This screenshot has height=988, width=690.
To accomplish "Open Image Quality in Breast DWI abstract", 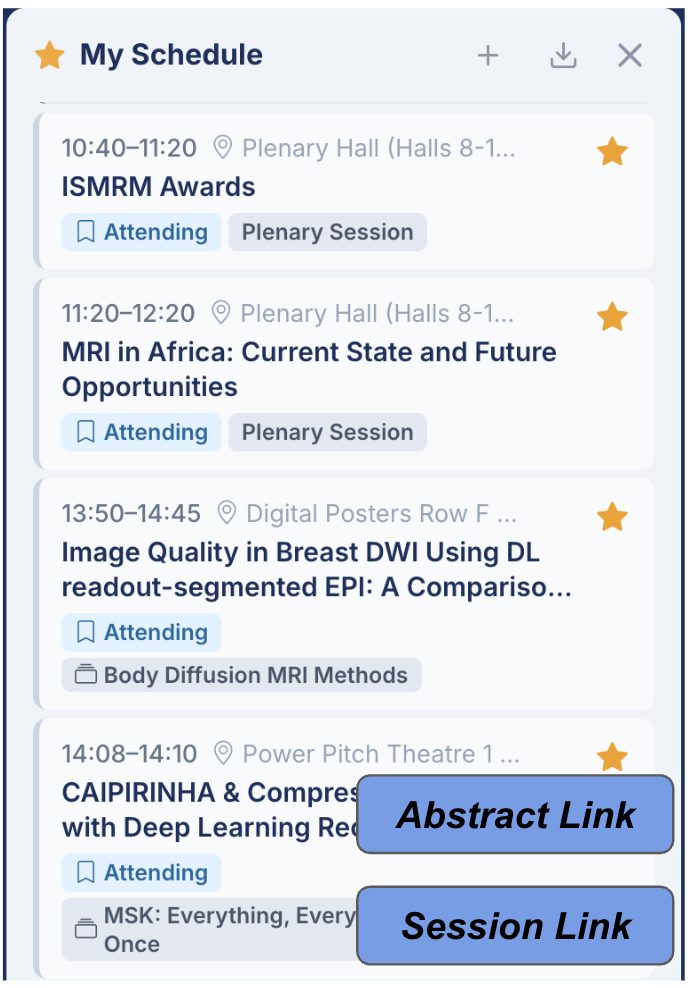I will click(315, 569).
